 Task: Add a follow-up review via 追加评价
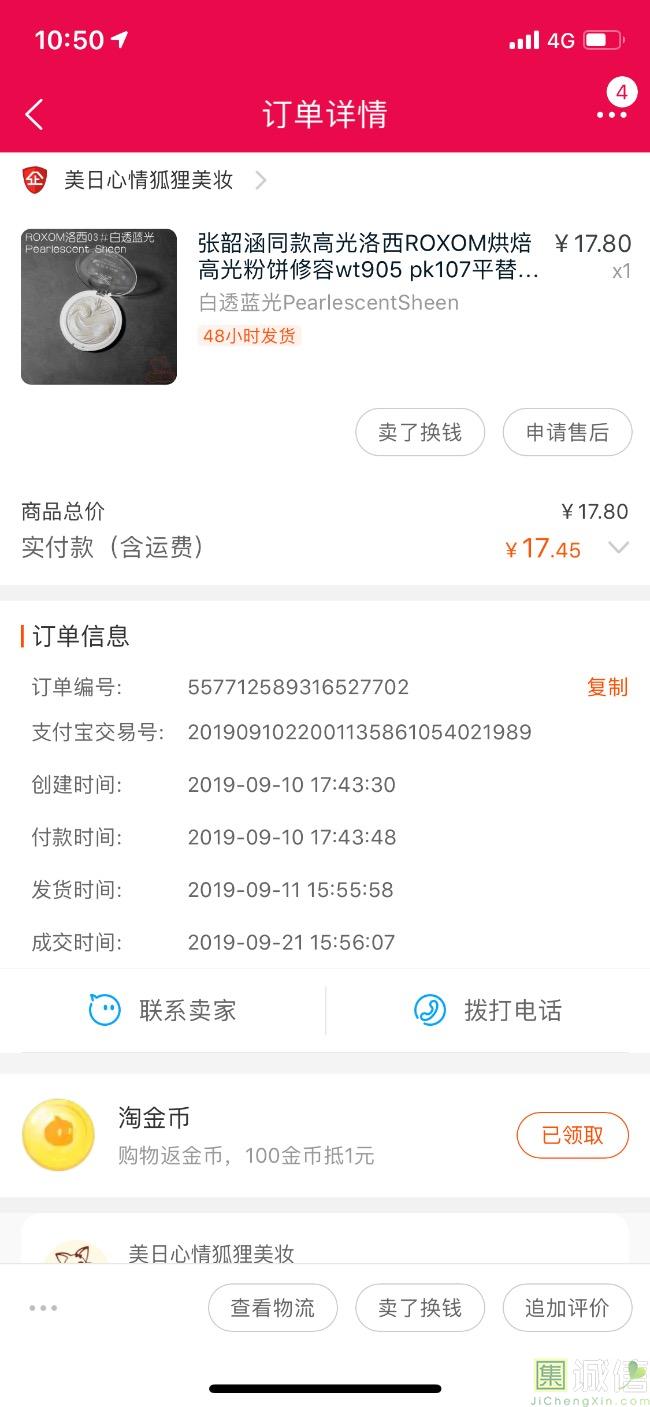[x=567, y=1308]
